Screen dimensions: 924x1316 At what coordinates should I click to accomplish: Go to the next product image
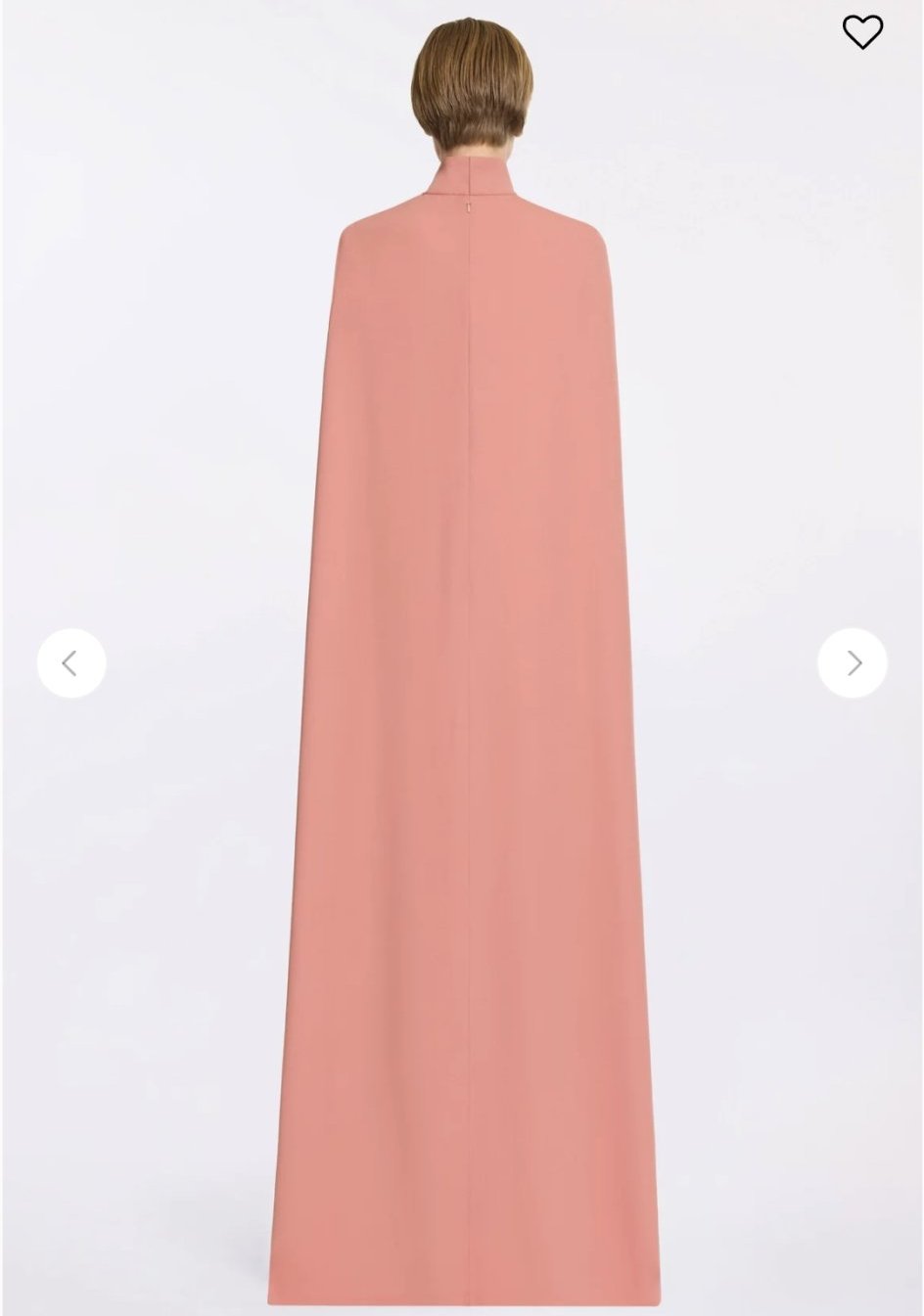853,663
